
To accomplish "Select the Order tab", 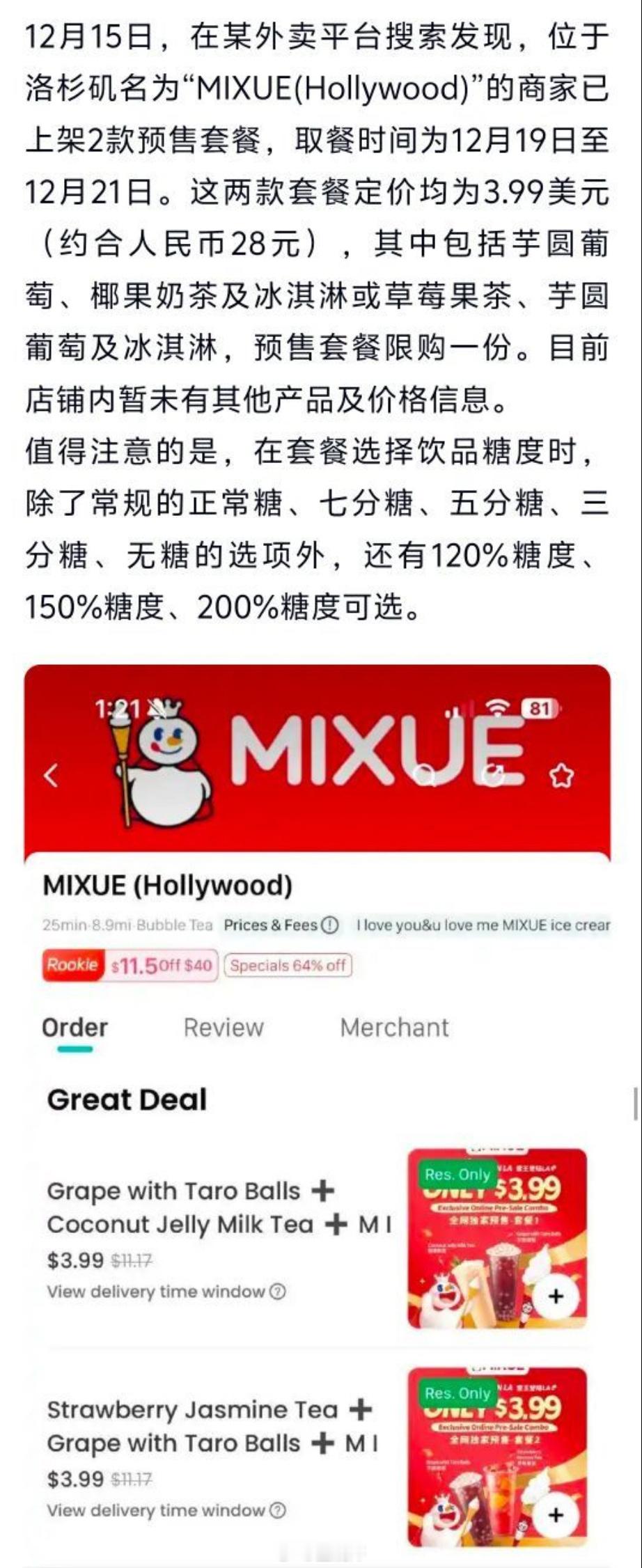I will (x=76, y=1028).
